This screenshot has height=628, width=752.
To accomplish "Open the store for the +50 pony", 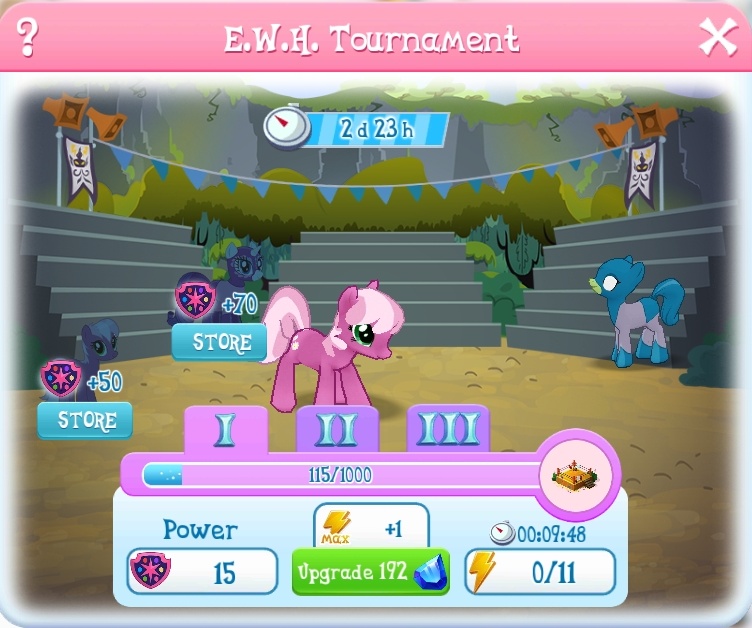I will 85,420.
